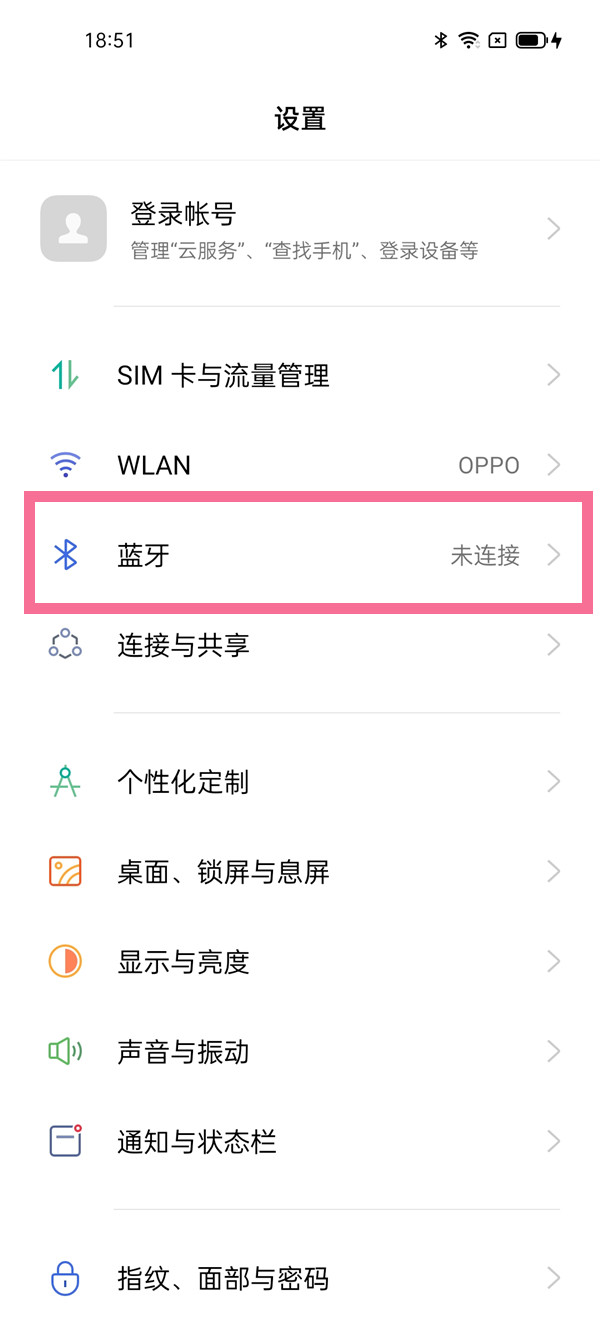Image resolution: width=600 pixels, height=1333 pixels.
Task: Open 通知与状态栏 settings
Action: point(300,1142)
